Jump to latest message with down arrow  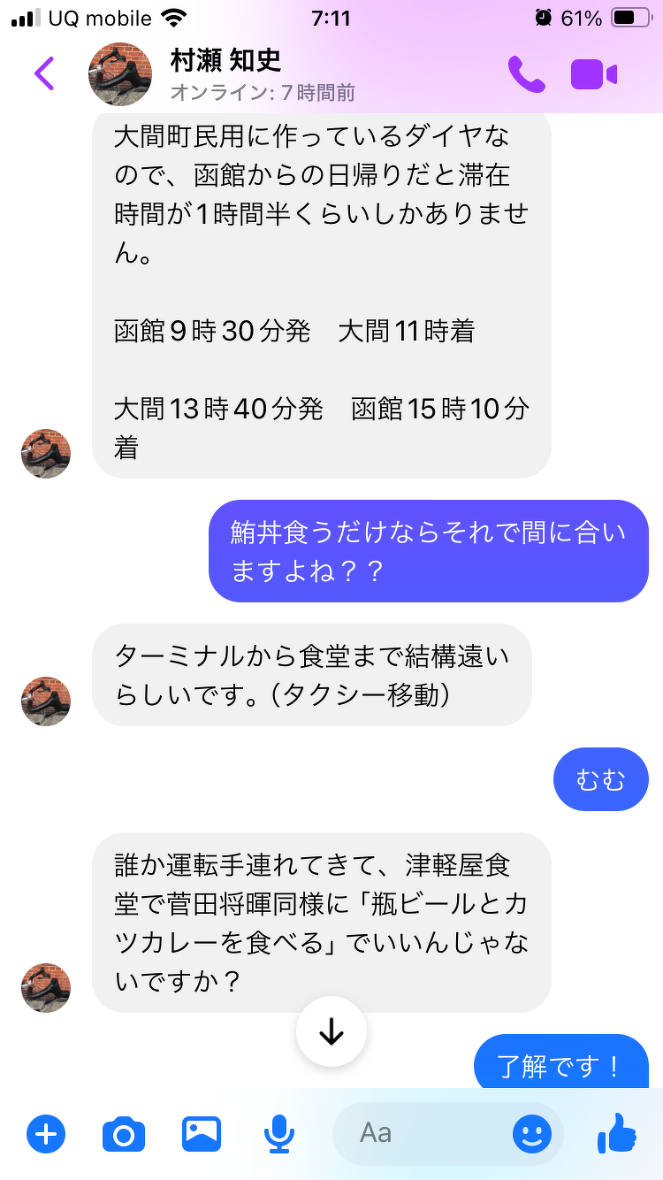click(x=331, y=1033)
